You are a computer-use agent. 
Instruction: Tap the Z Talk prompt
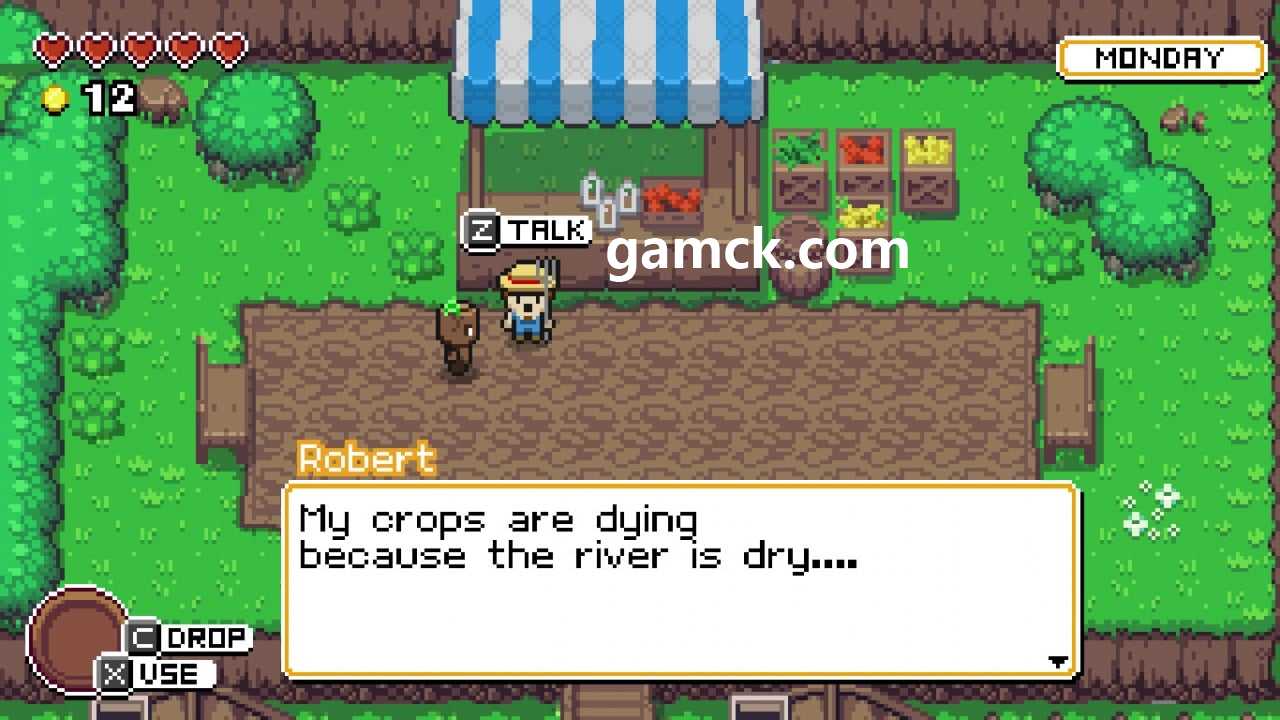(x=526, y=231)
